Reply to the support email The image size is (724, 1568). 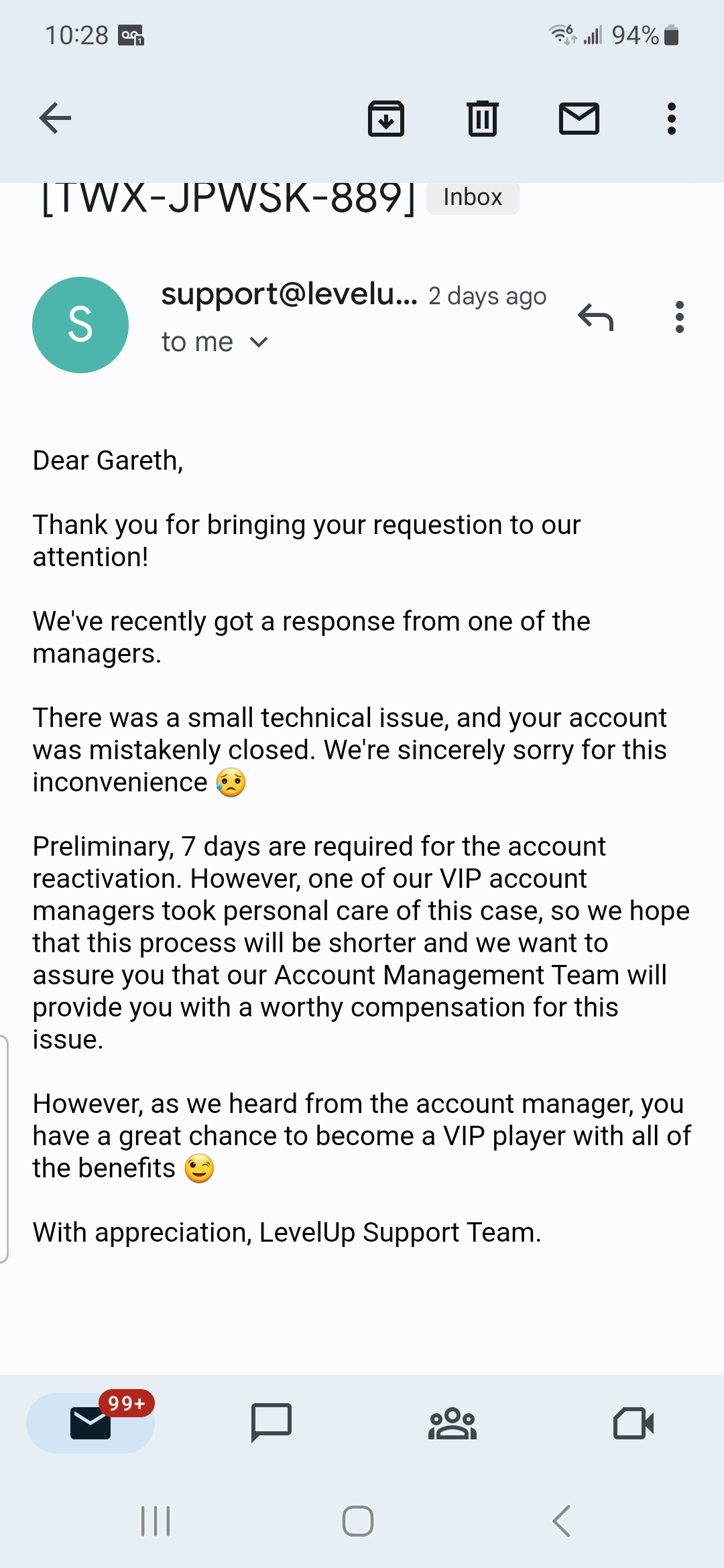[x=595, y=317]
